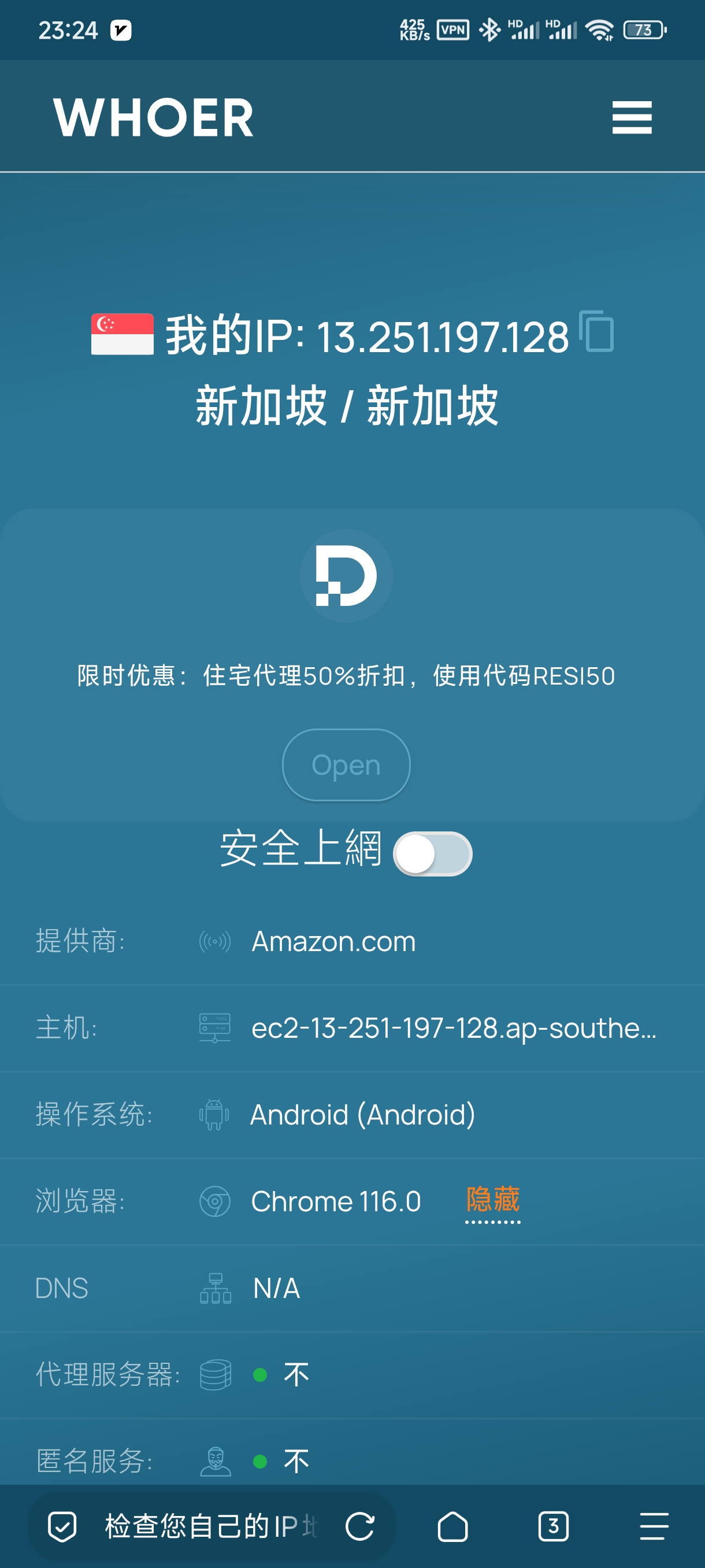This screenshot has width=705, height=1568.
Task: Go to the browser home page
Action: click(x=452, y=1526)
